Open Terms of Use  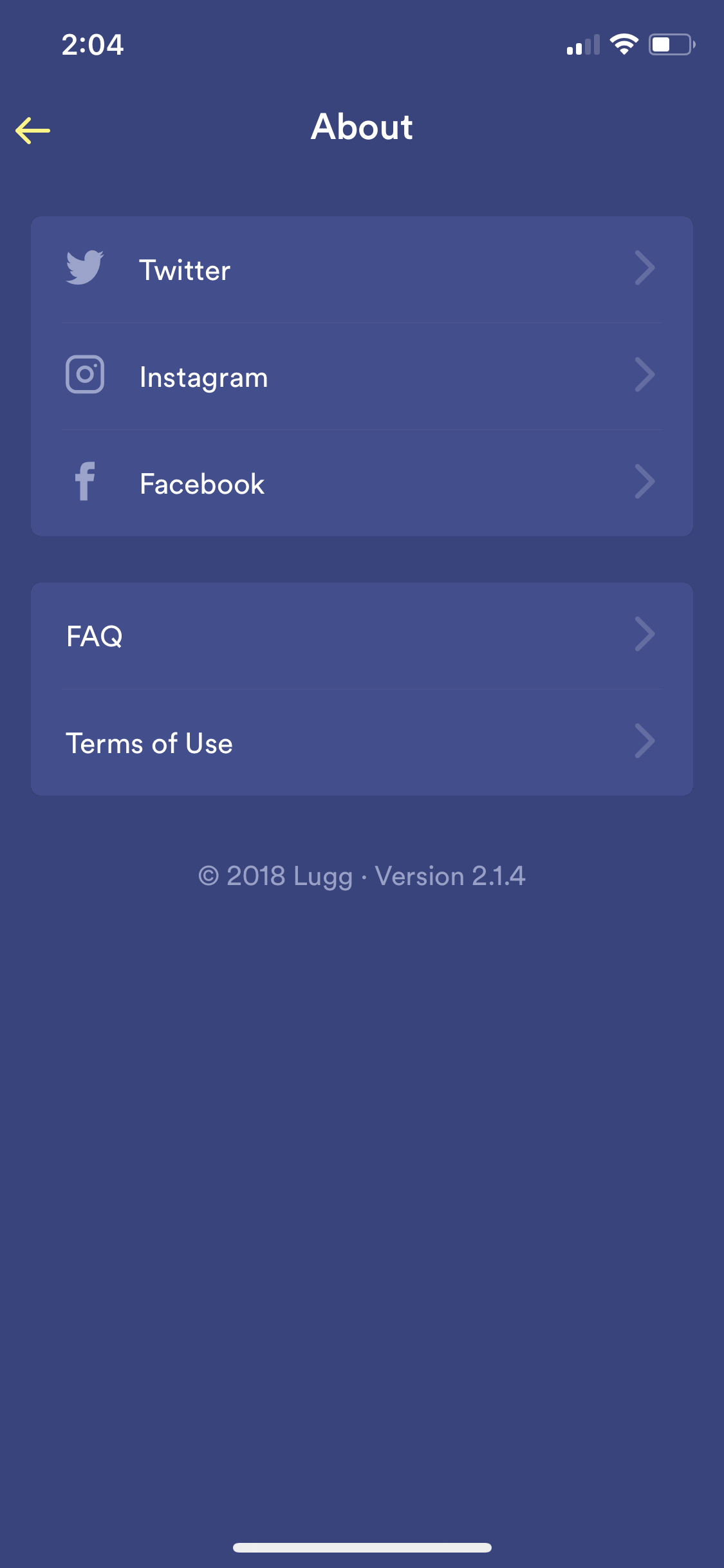[x=362, y=743]
